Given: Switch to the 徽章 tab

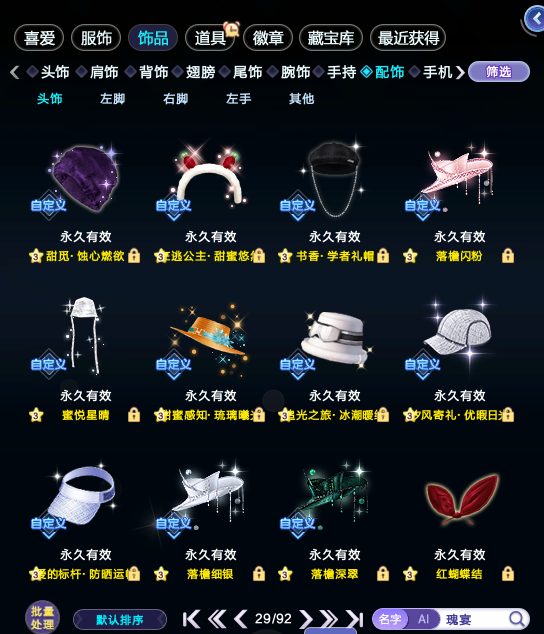Looking at the screenshot, I should point(267,38).
